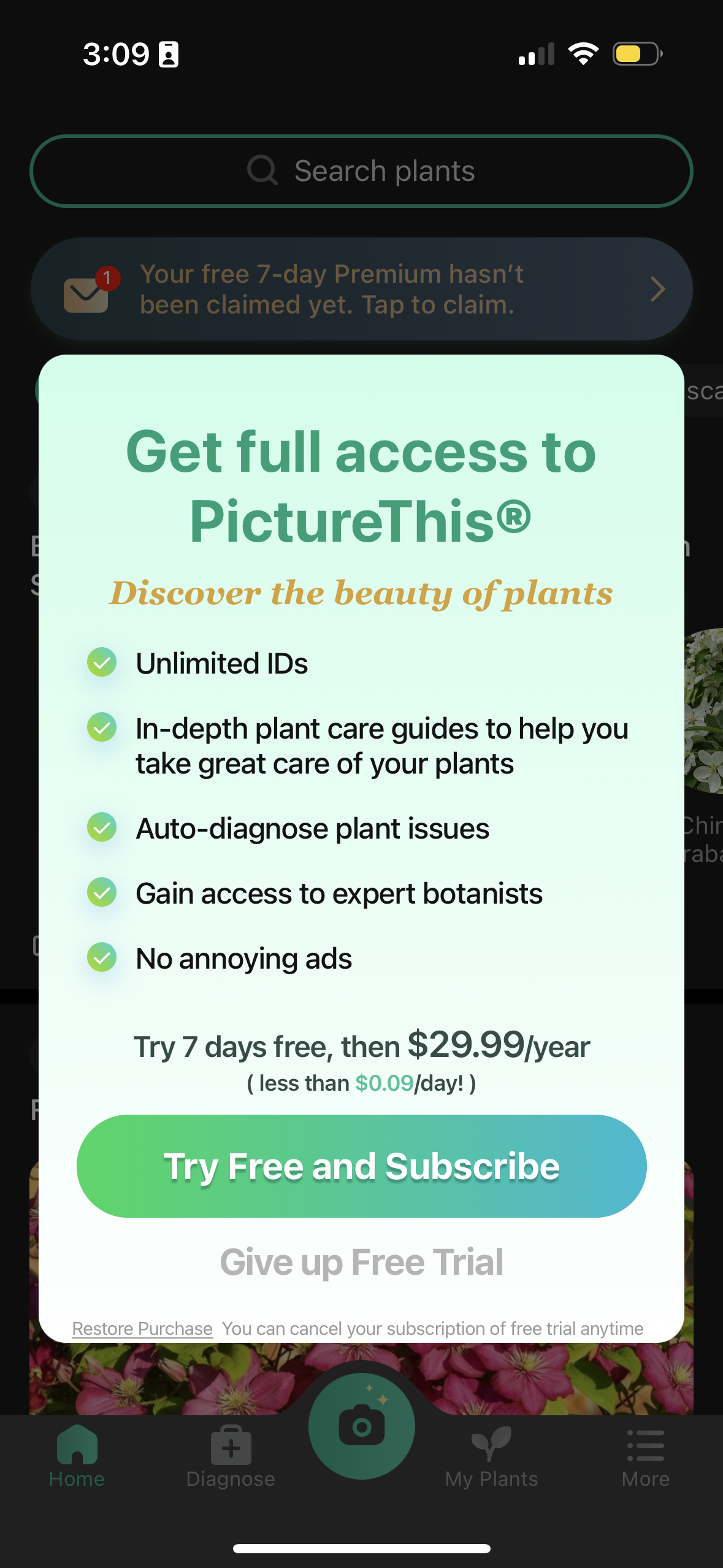
Task: Click the red notification badge on the envelope
Action: (x=105, y=276)
